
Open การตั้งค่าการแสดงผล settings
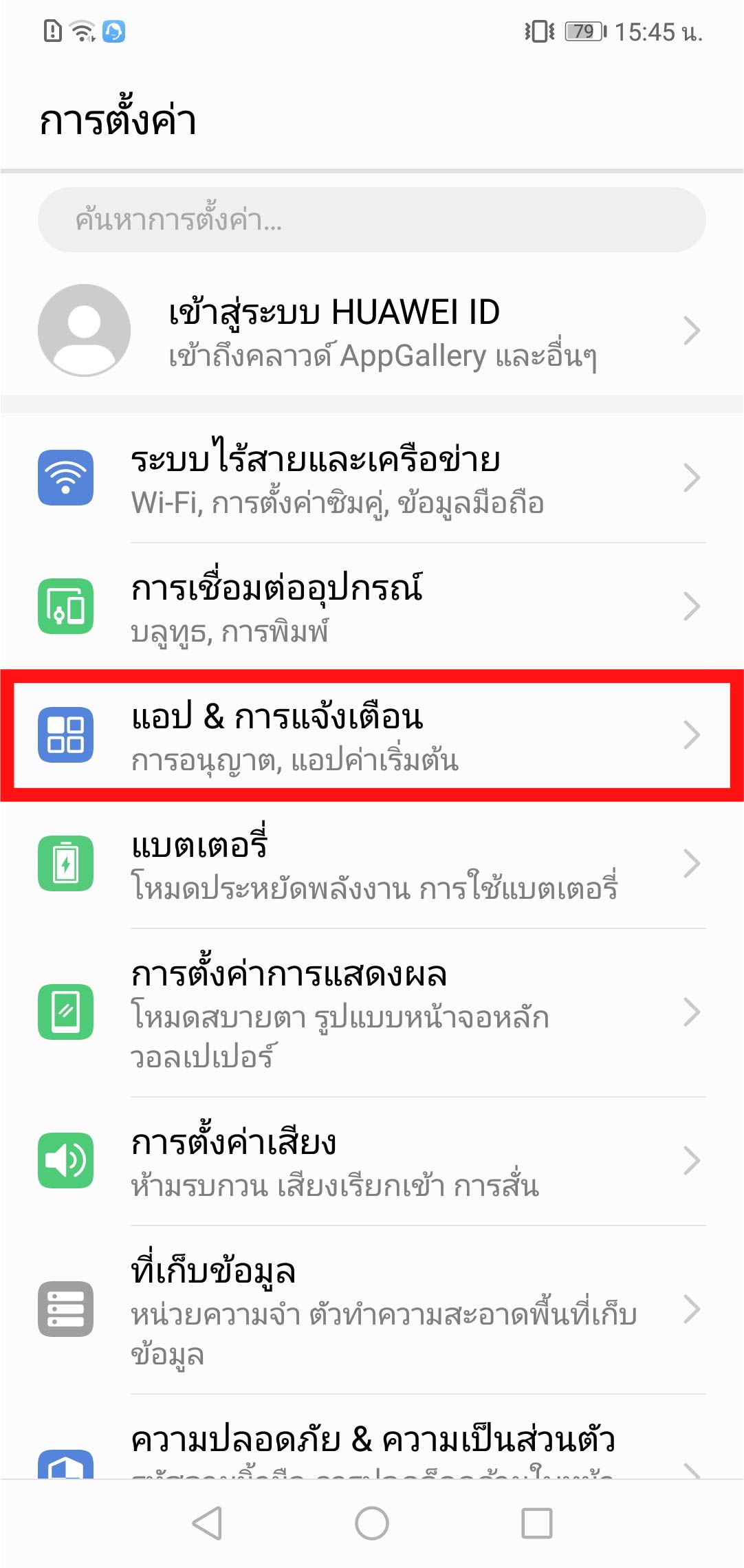[371, 1012]
